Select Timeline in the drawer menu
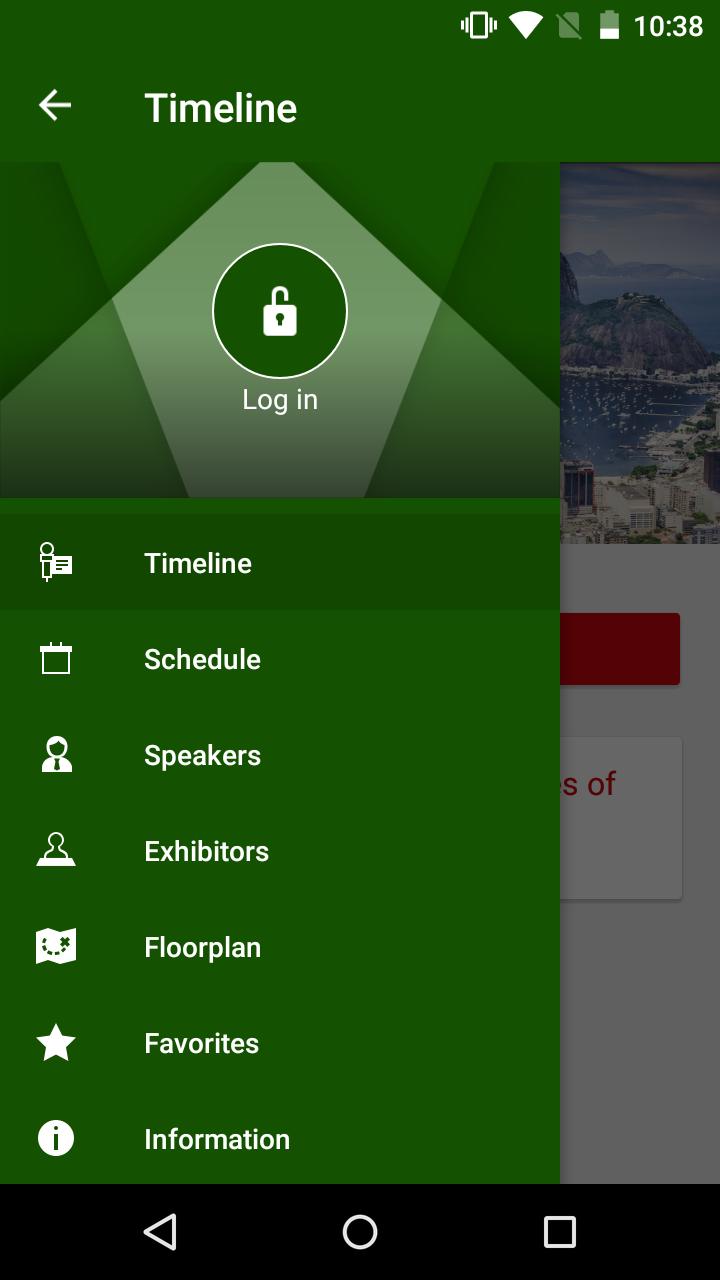Viewport: 720px width, 1280px height. (x=198, y=563)
